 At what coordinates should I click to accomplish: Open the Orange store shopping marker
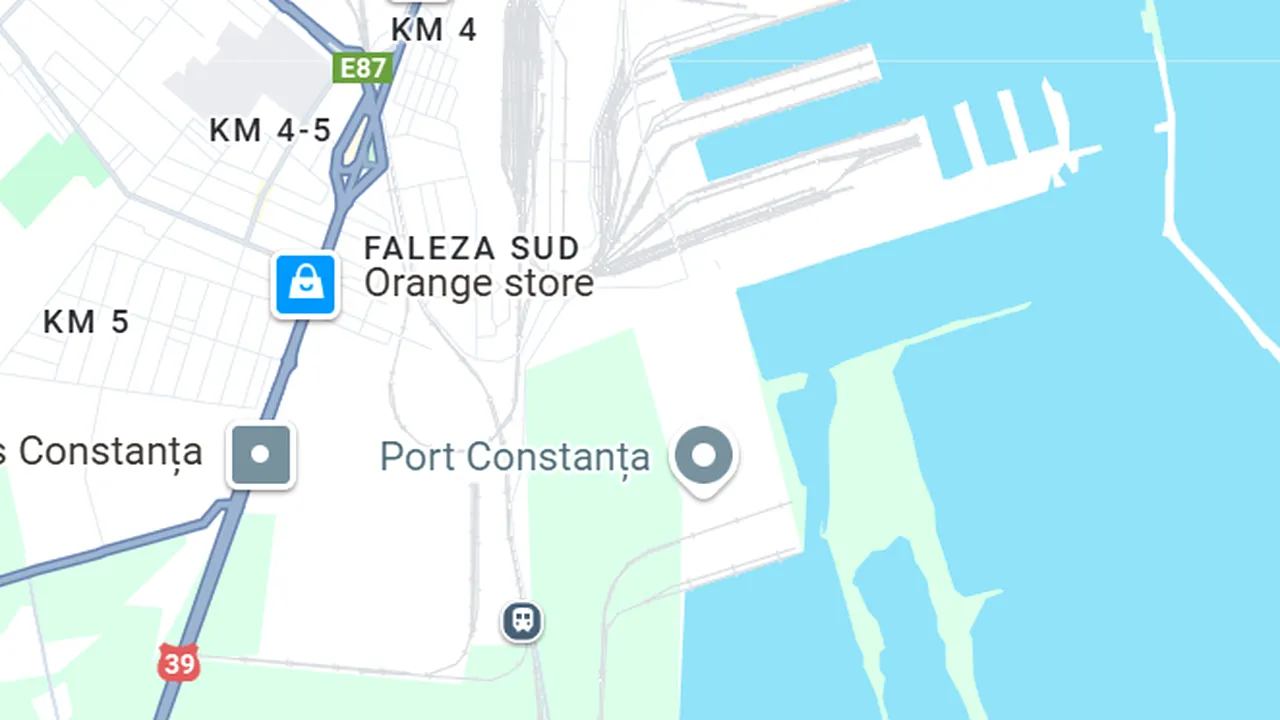pos(305,285)
